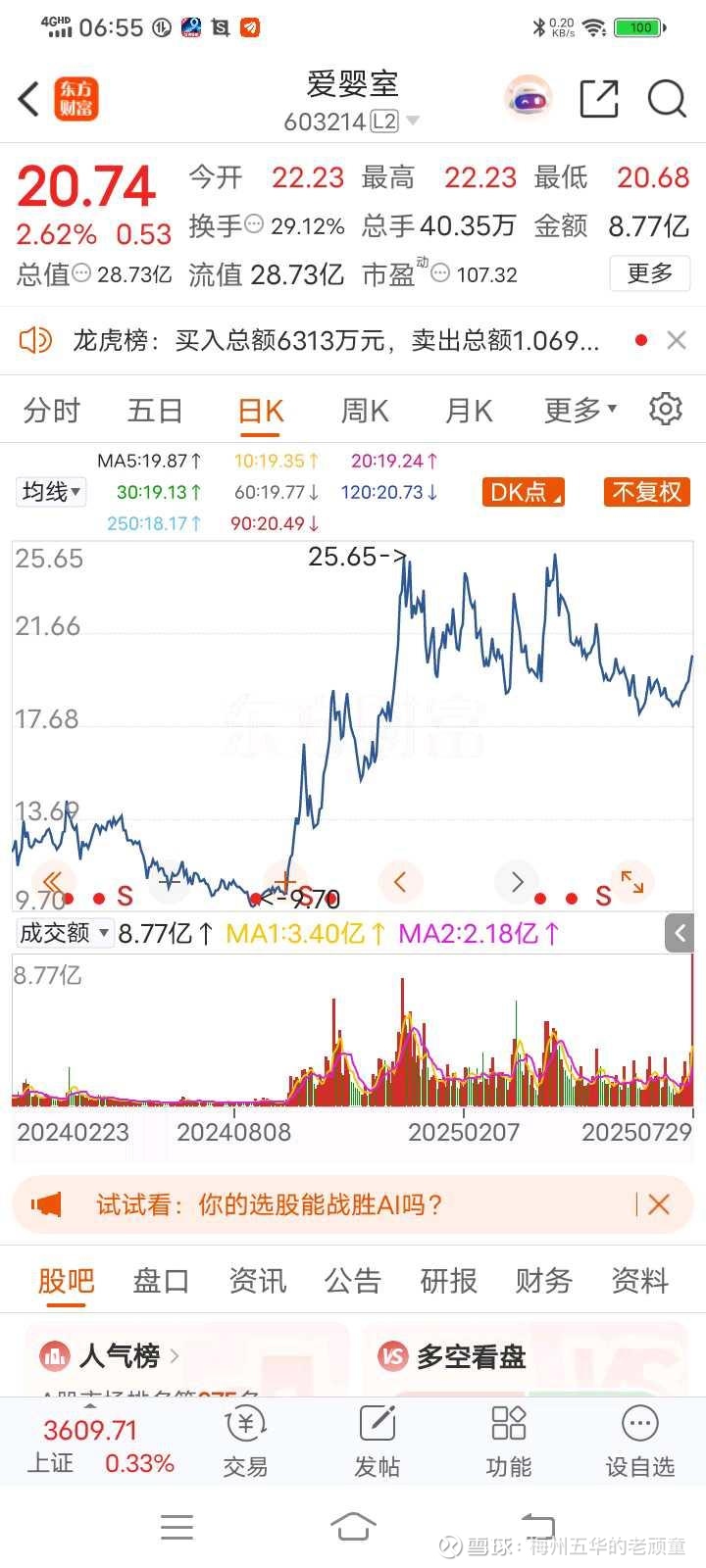
Task: Change the 不复权 adjustment setting
Action: point(646,492)
